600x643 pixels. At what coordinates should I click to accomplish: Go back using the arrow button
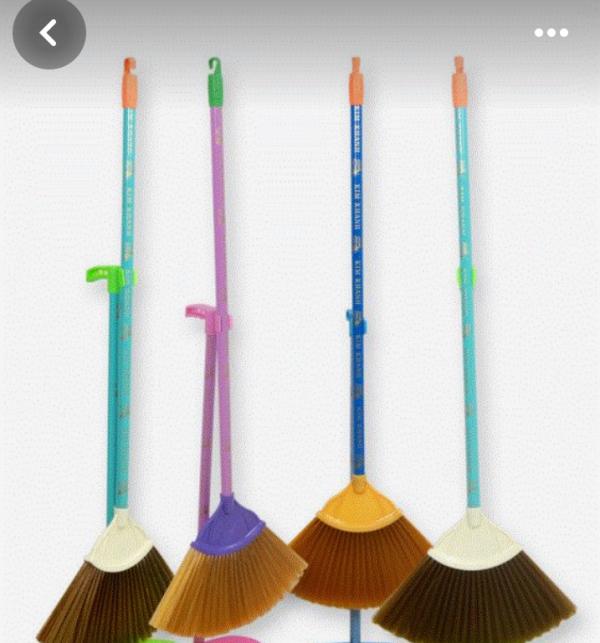(x=48, y=33)
